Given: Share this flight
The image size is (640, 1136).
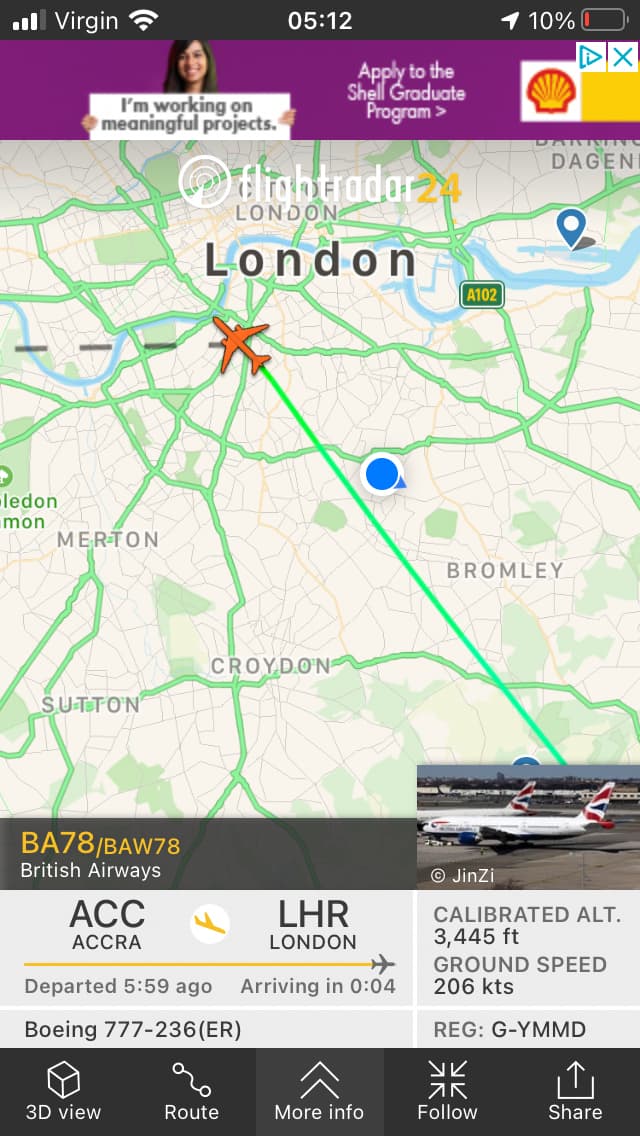Looking at the screenshot, I should pos(575,1091).
